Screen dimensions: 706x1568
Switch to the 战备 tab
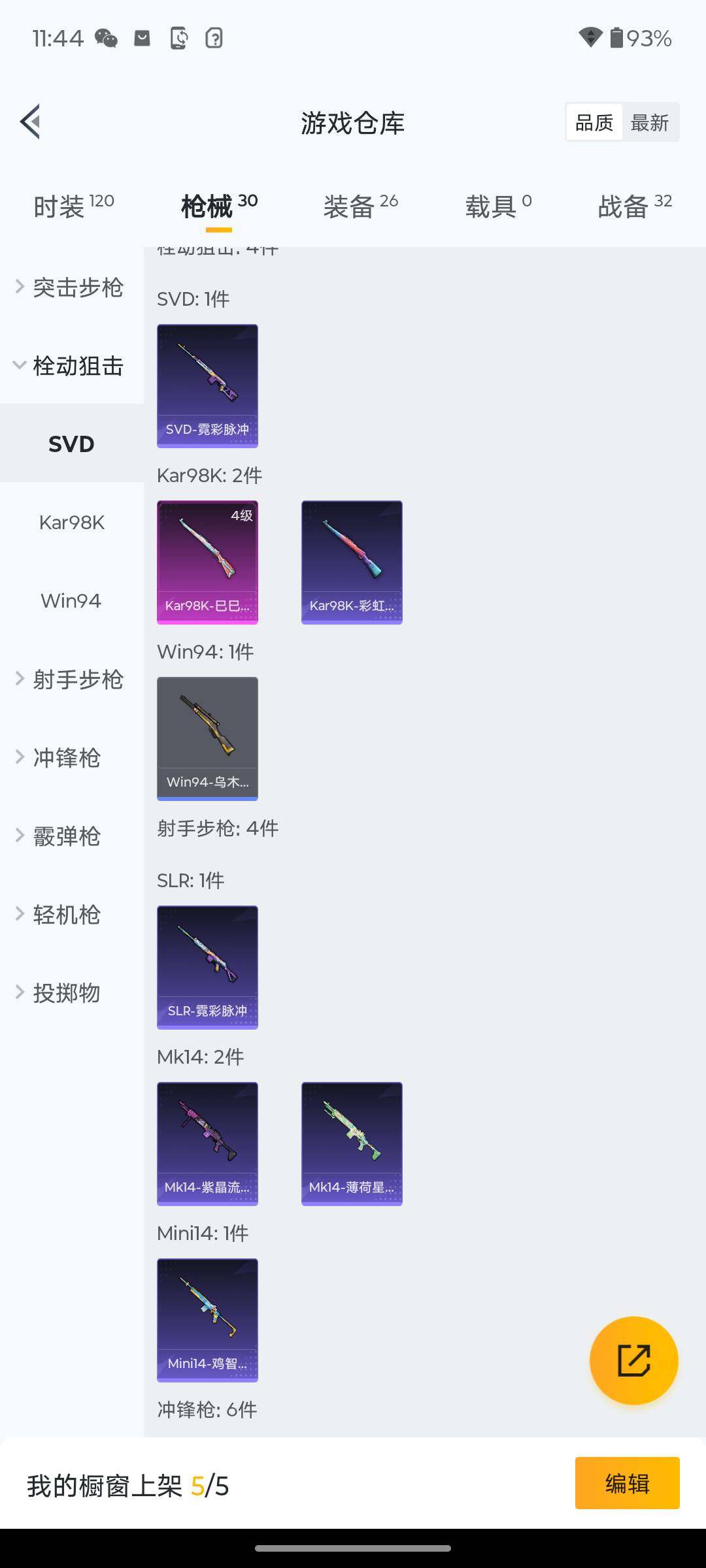634,206
